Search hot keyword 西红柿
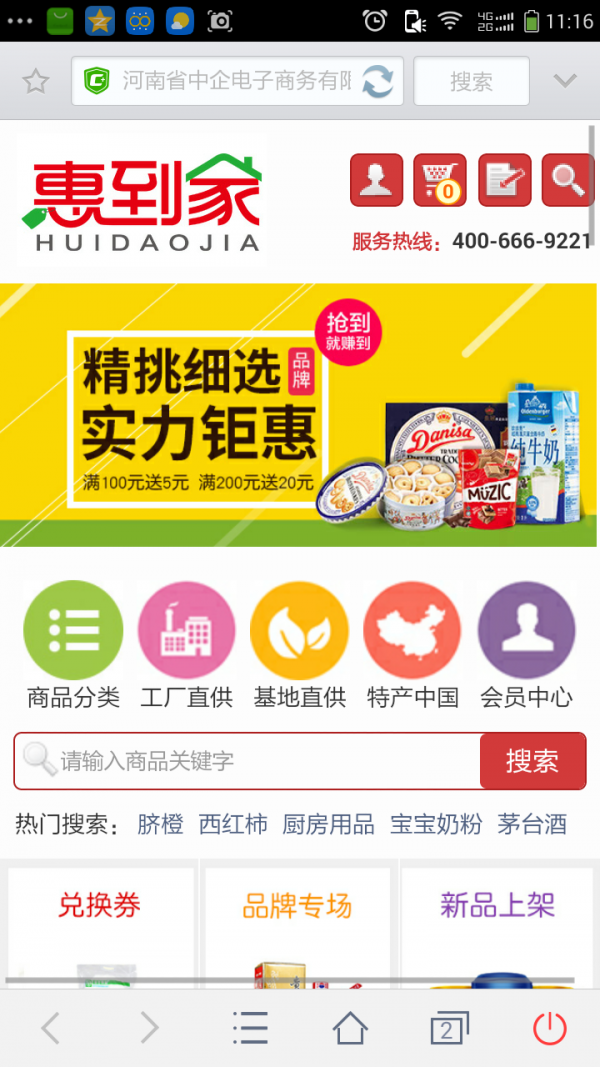The width and height of the screenshot is (600, 1067). click(233, 824)
